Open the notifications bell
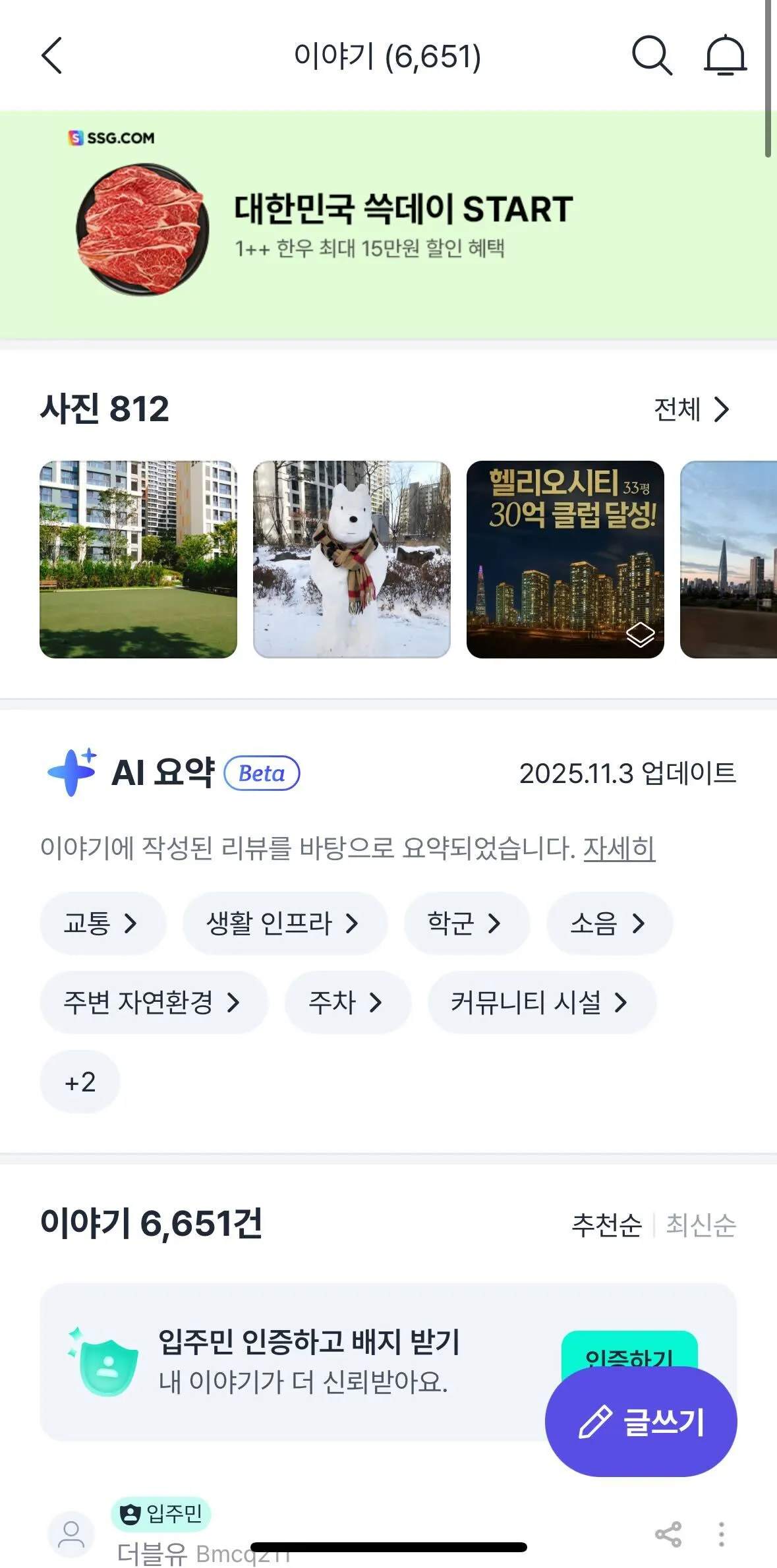Image resolution: width=777 pixels, height=1568 pixels. pyautogui.click(x=725, y=55)
